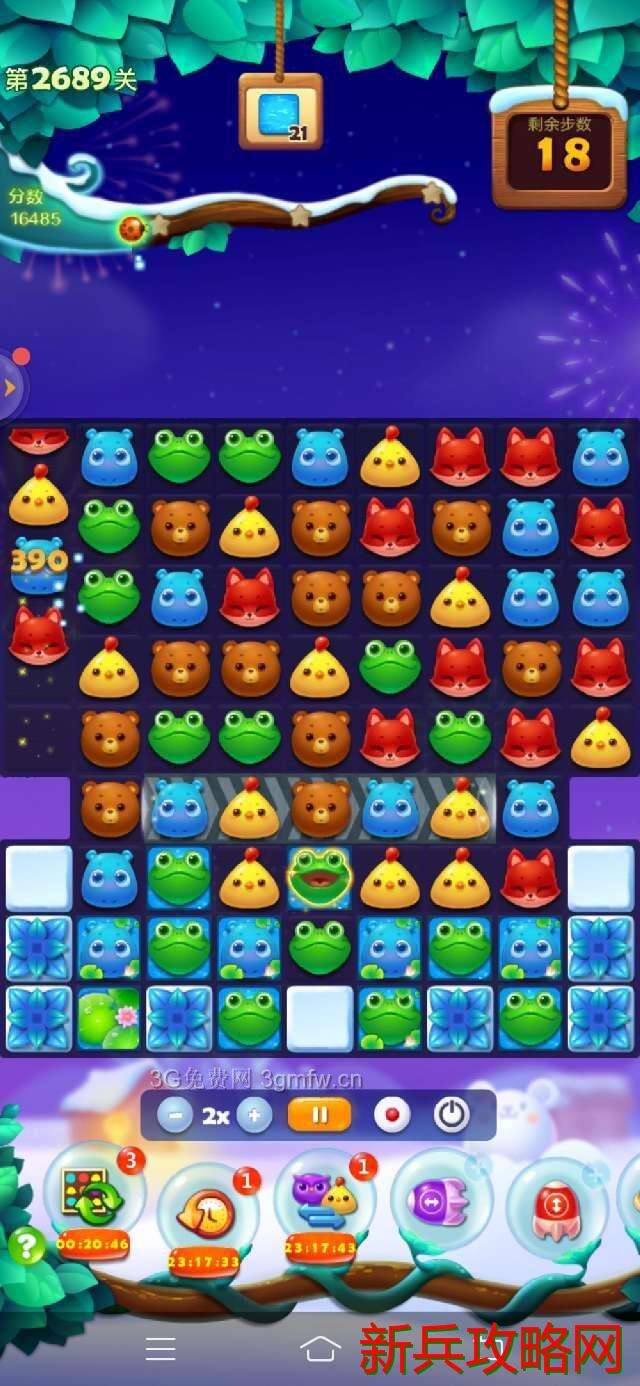This screenshot has height=1386, width=640.
Task: Select the horizontal rocket booster
Action: [439, 1198]
